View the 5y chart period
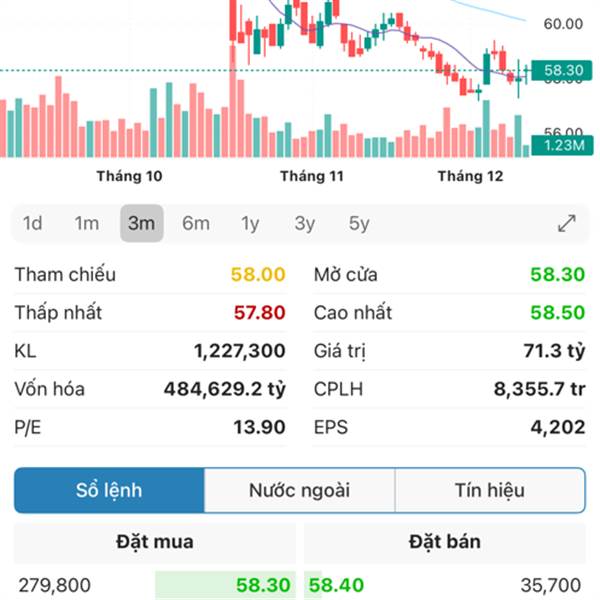 pyautogui.click(x=359, y=223)
